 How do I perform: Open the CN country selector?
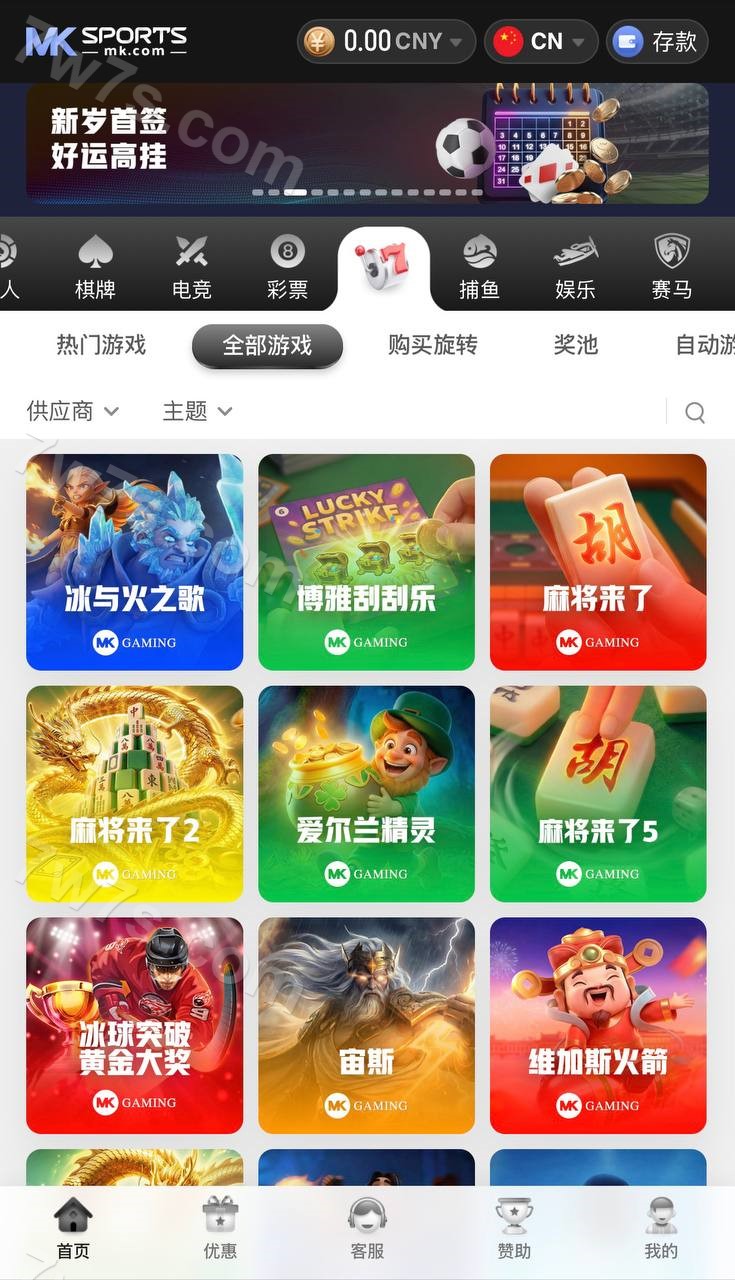541,42
